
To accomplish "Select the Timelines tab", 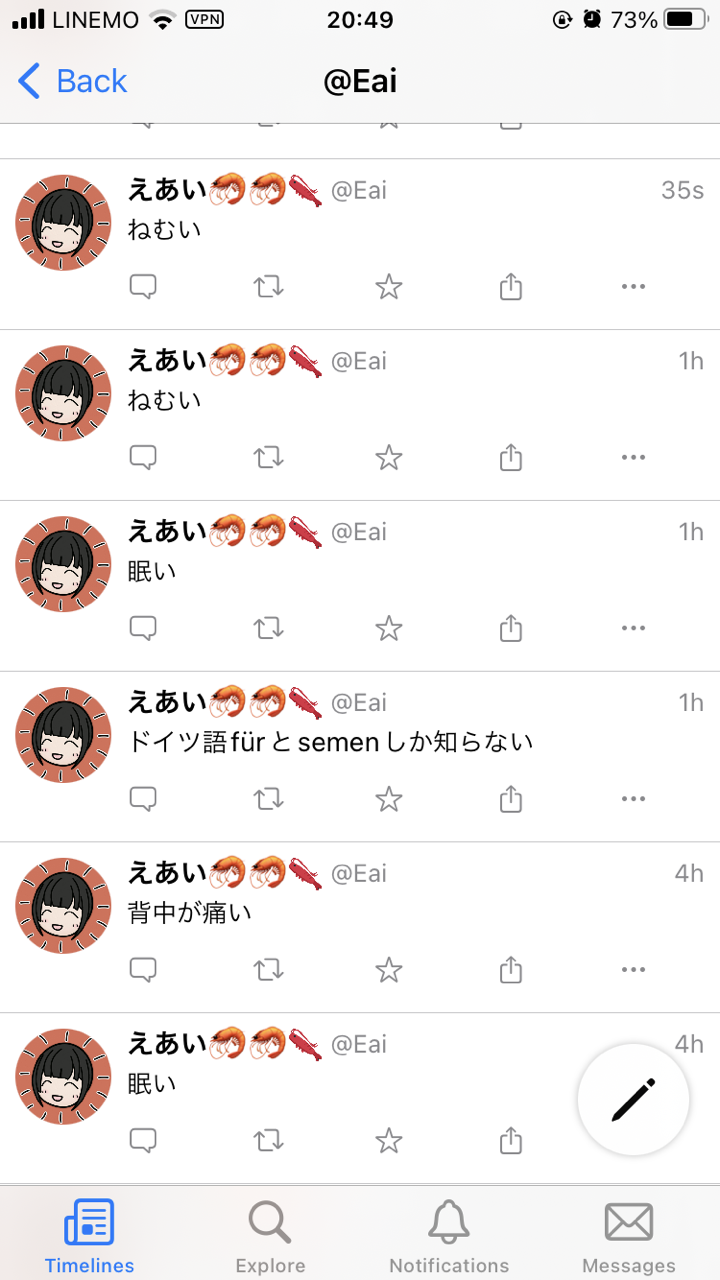I will click(89, 1237).
